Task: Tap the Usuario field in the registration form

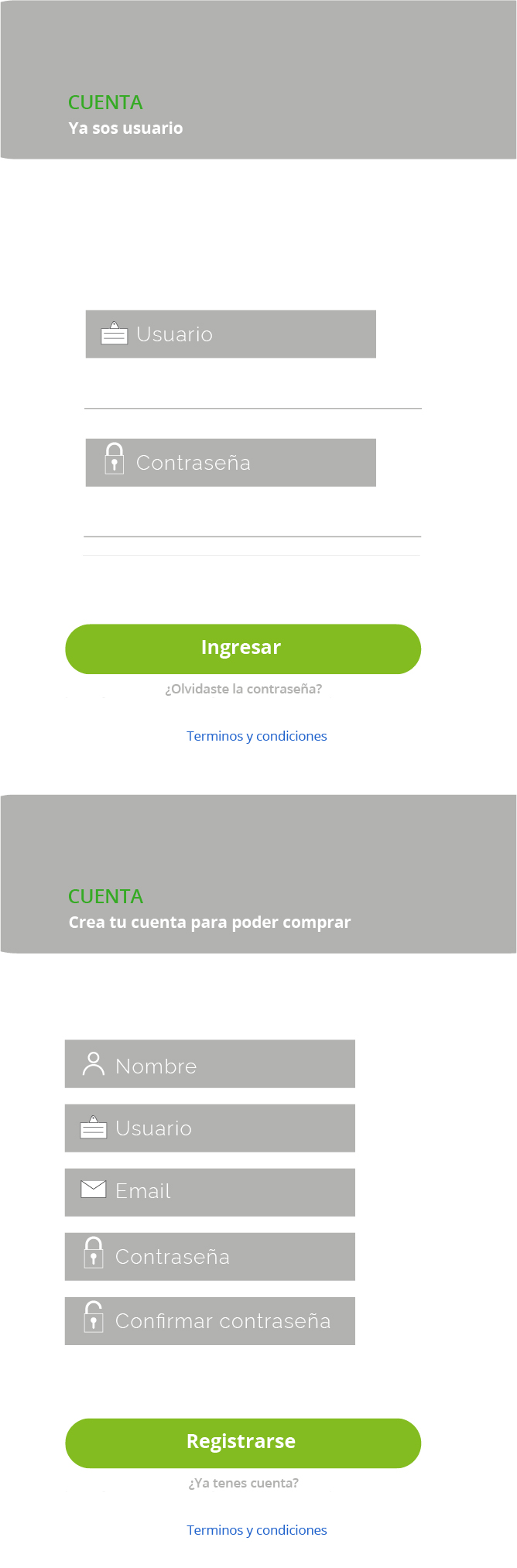Action: [x=210, y=1128]
